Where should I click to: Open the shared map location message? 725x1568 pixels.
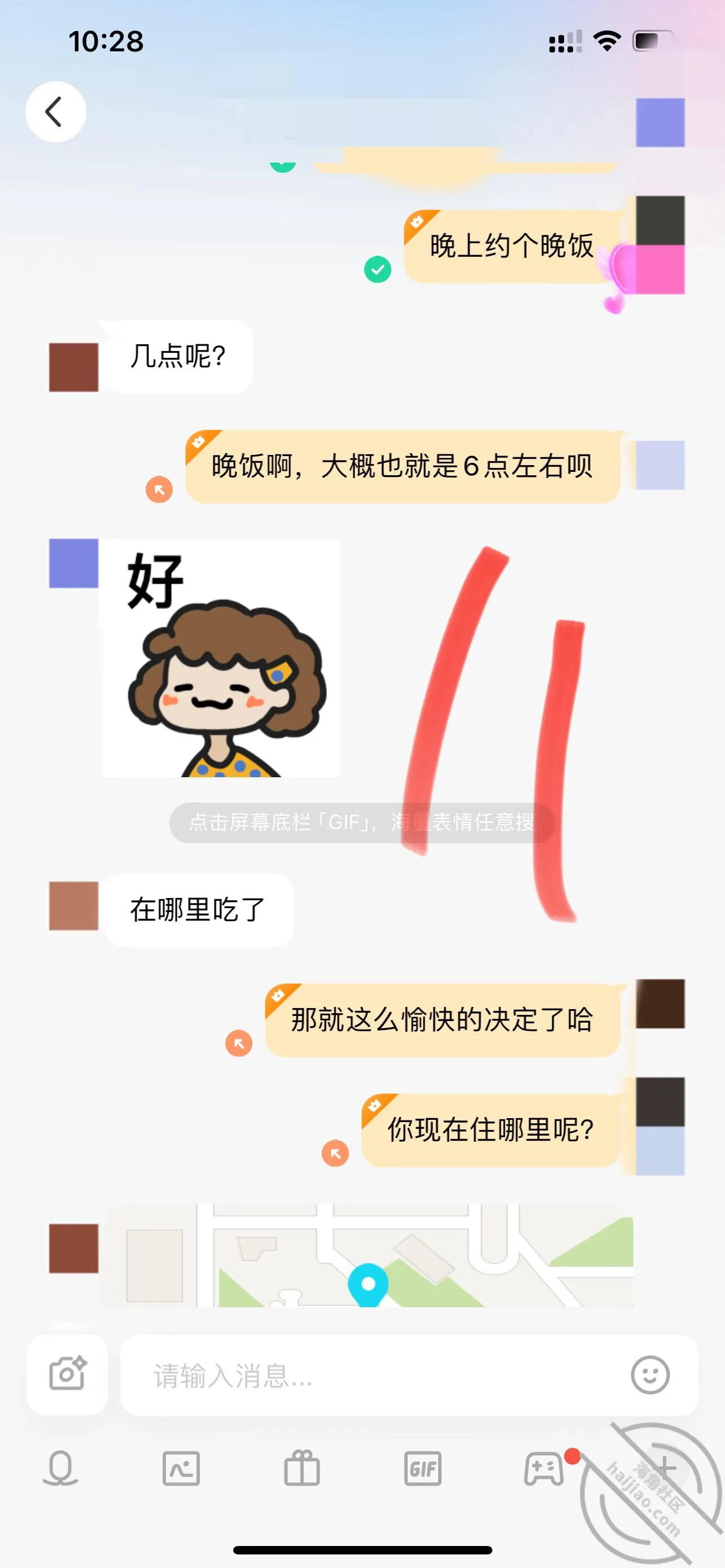point(369,1256)
